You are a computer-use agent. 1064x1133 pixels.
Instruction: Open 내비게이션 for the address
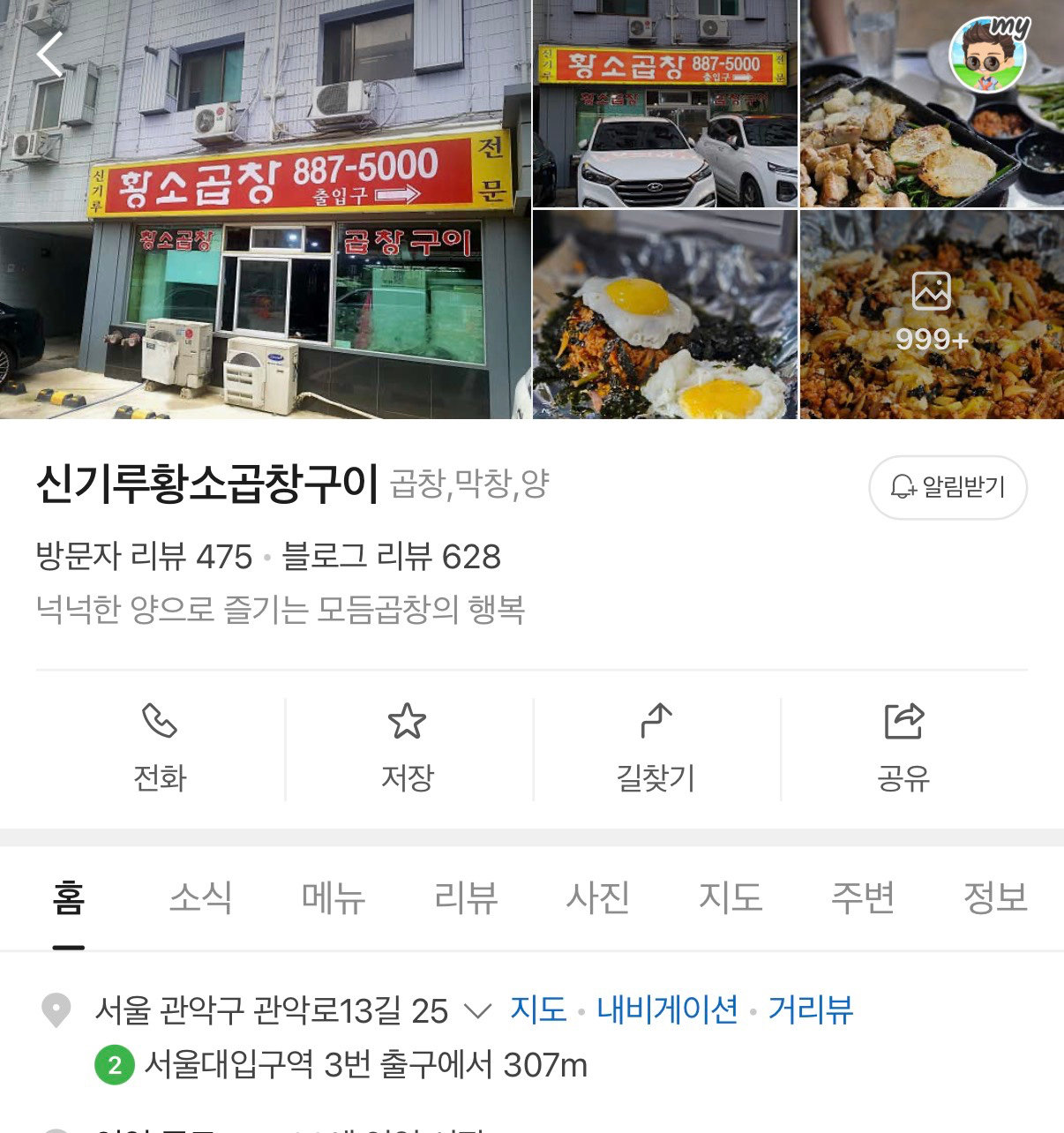tap(667, 1011)
